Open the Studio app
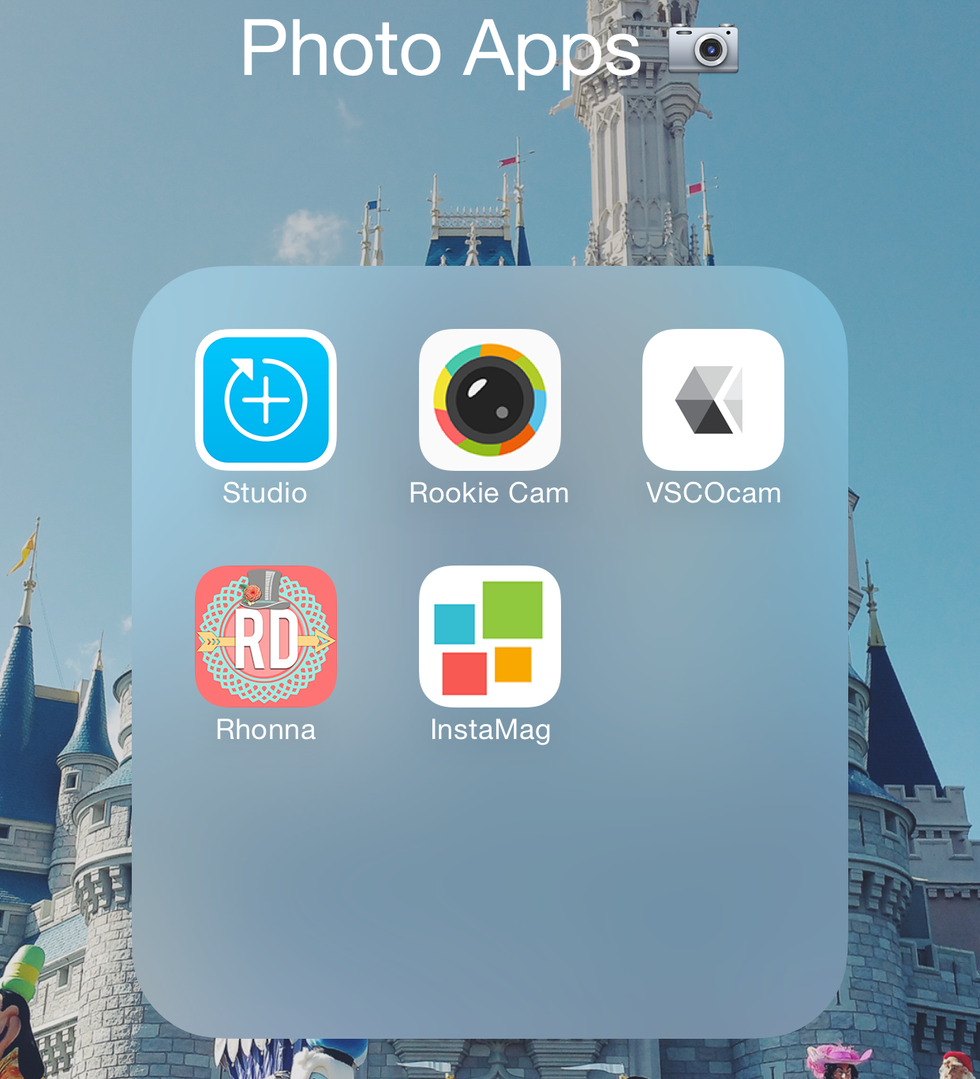Image resolution: width=980 pixels, height=1079 pixels. 266,400
